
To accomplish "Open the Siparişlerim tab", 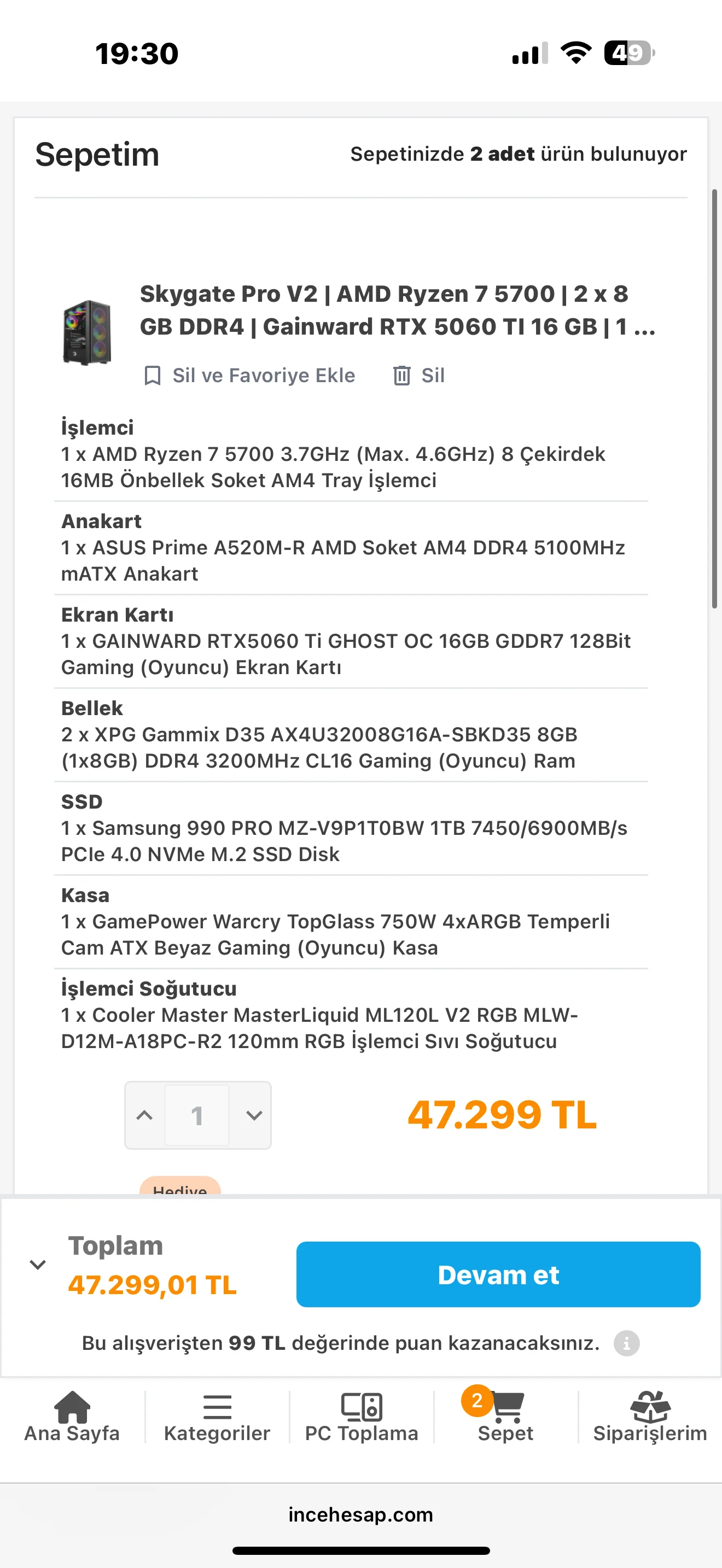I will 650,1418.
